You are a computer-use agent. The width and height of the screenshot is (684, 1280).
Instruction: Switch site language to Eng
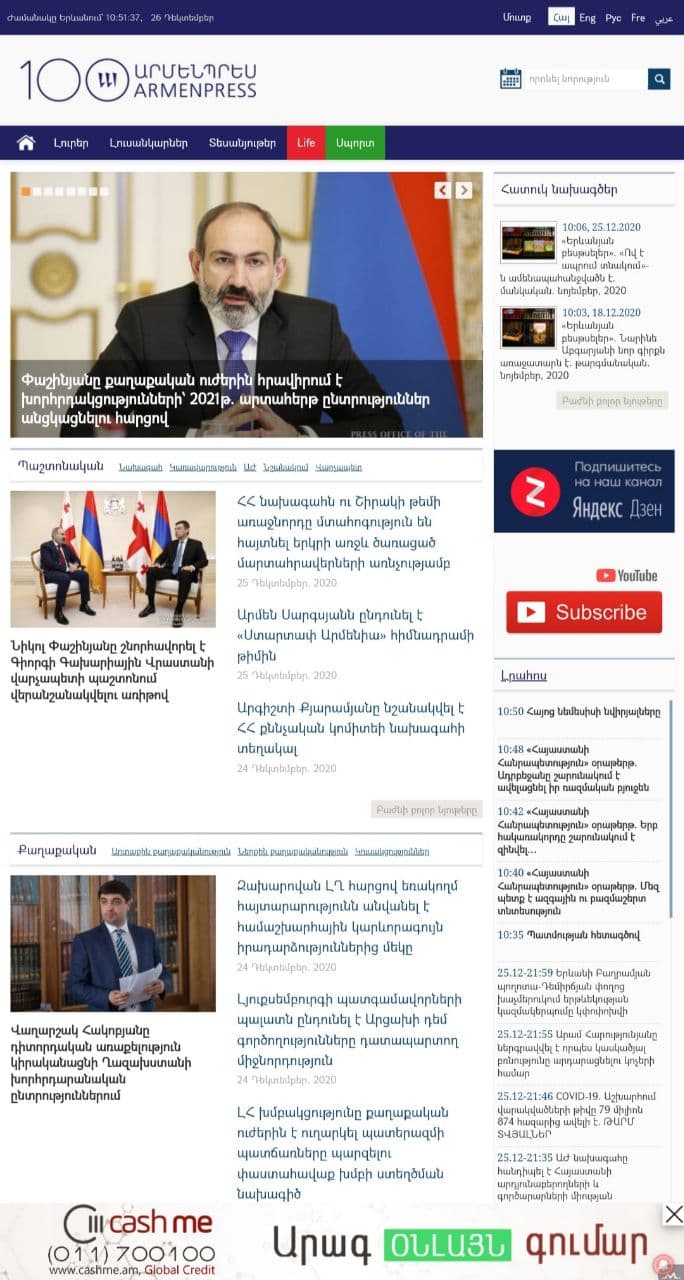point(587,18)
